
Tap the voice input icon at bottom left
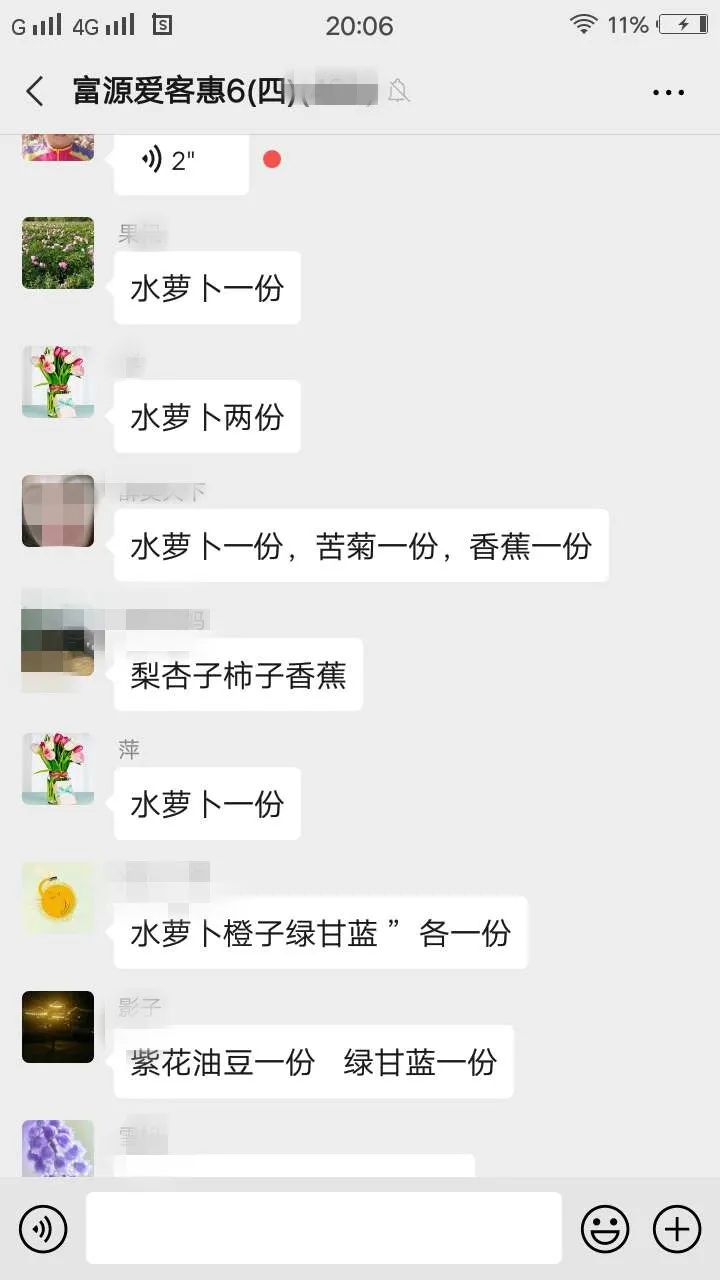43,1228
